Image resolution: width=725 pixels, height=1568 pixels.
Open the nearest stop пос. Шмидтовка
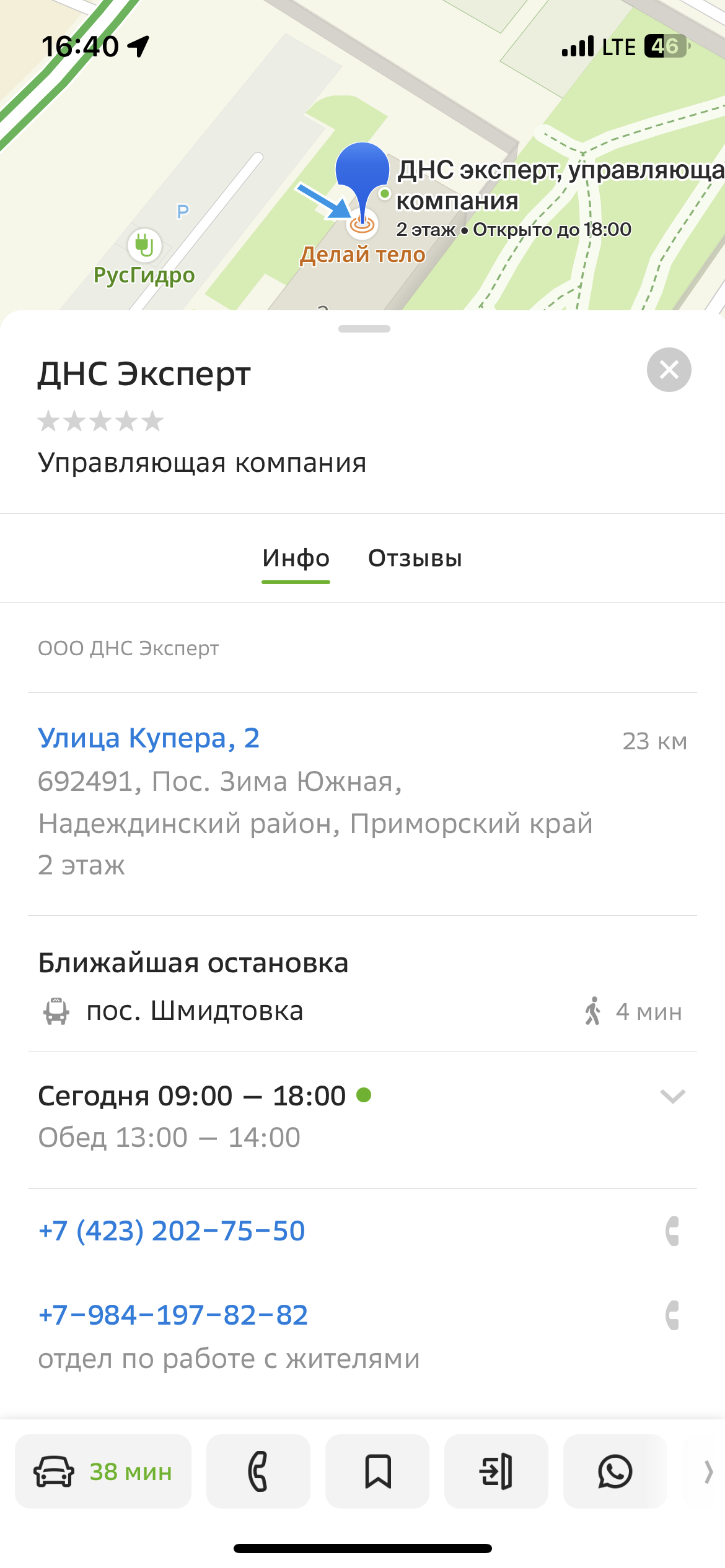coord(195,1011)
